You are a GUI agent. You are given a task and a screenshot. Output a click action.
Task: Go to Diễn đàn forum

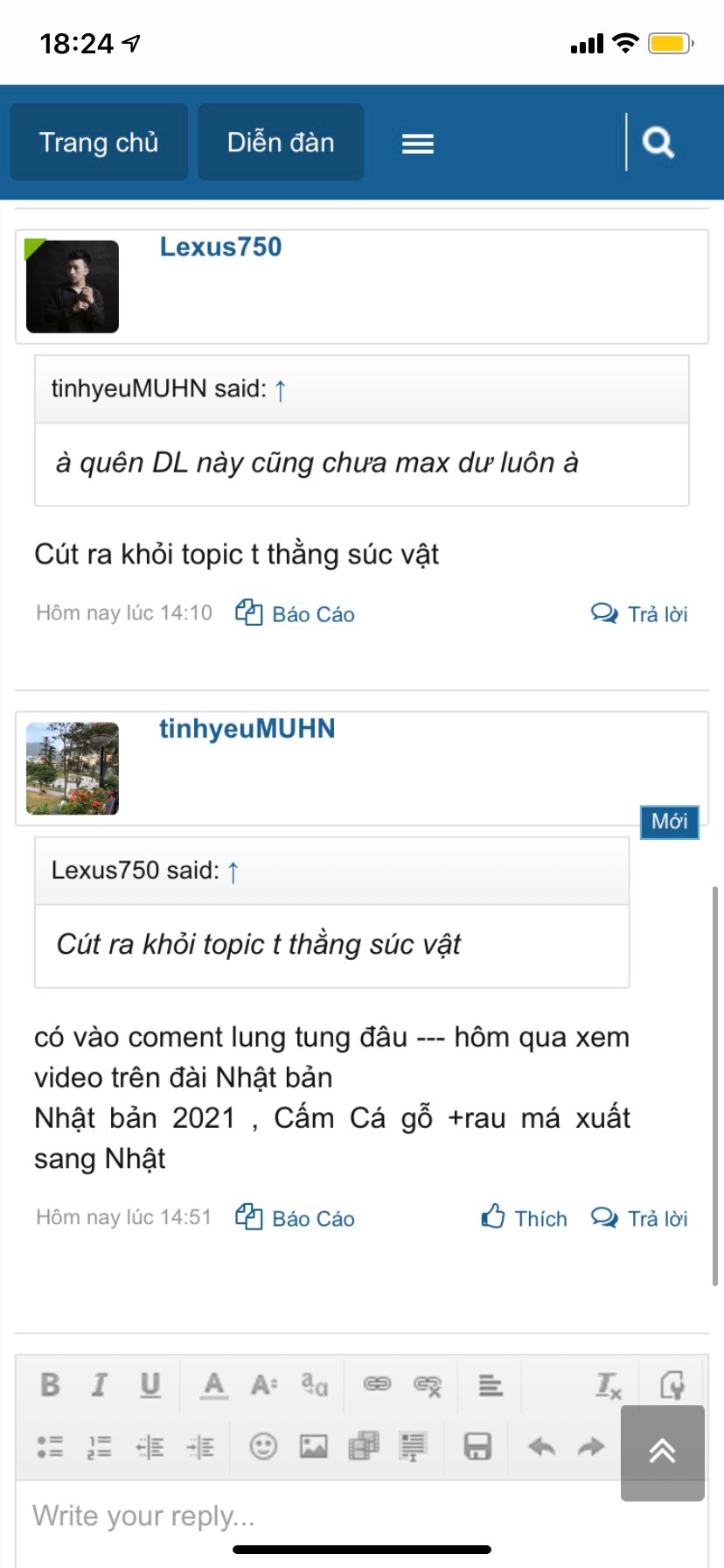pos(281,143)
